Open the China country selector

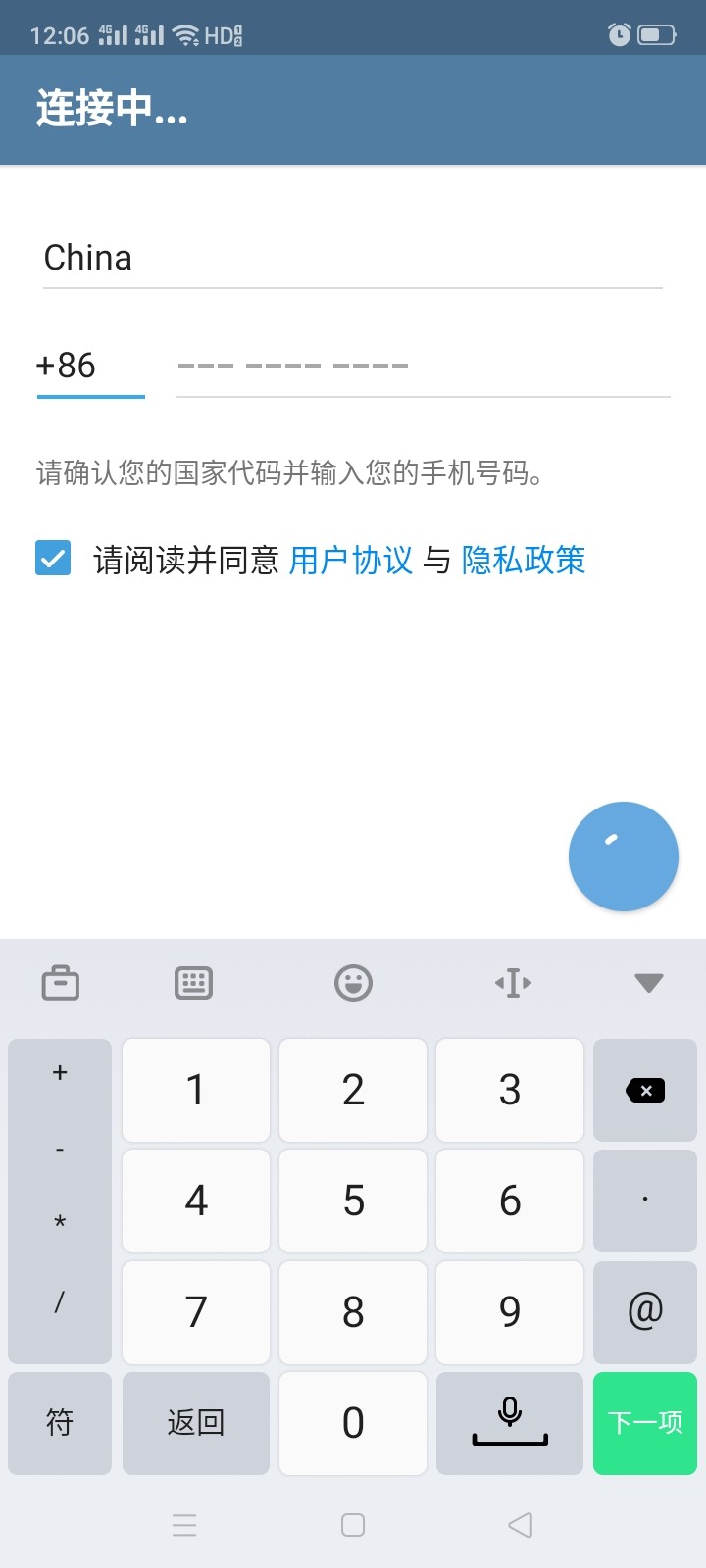click(353, 258)
